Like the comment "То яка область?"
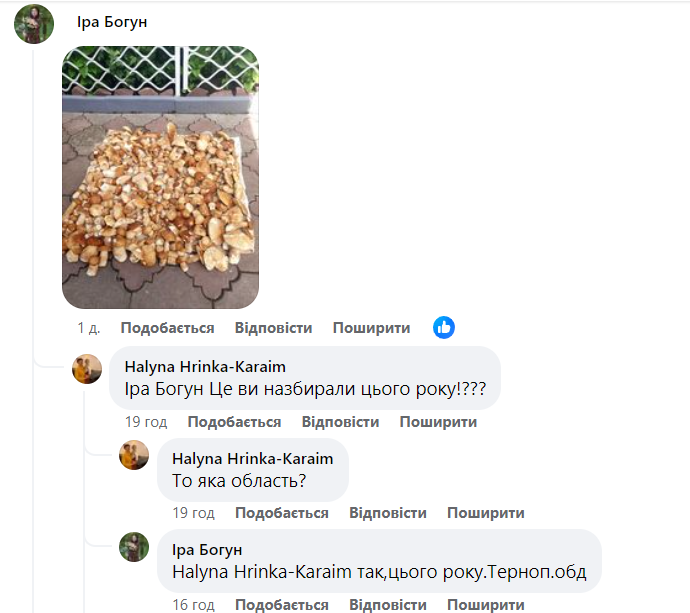The height and width of the screenshot is (613, 690). pos(281,513)
